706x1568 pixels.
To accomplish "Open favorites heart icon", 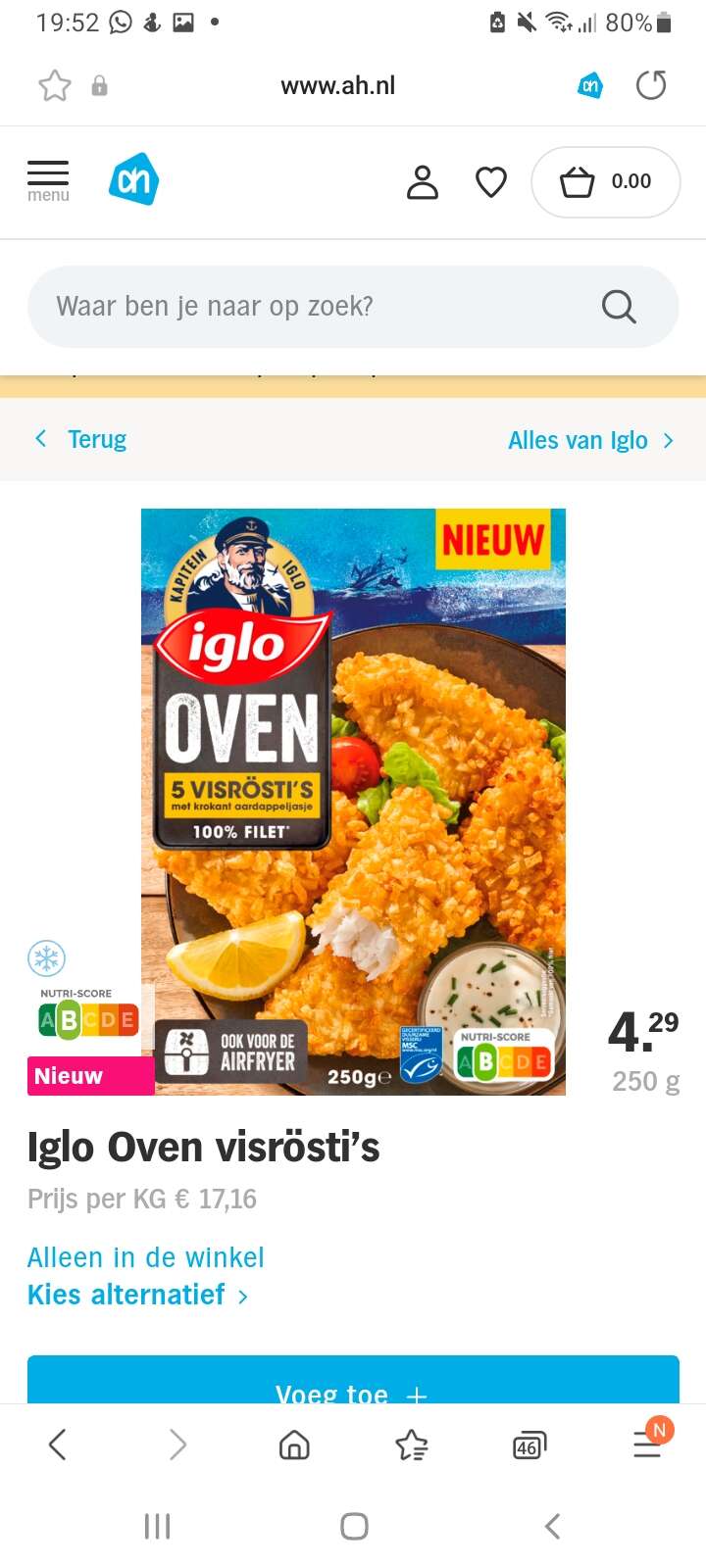I will (x=491, y=182).
